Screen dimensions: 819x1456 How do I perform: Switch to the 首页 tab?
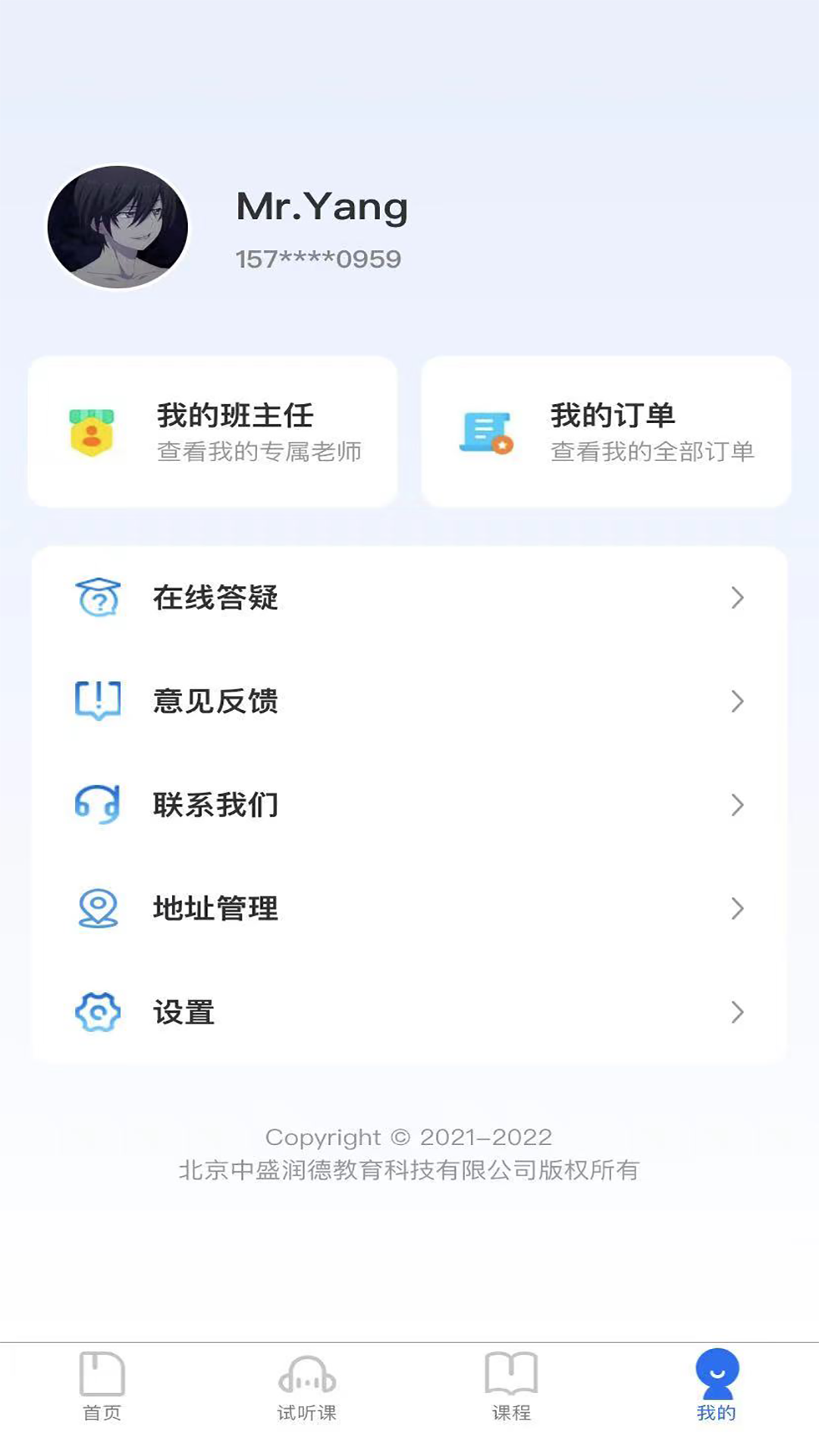coord(102,1386)
